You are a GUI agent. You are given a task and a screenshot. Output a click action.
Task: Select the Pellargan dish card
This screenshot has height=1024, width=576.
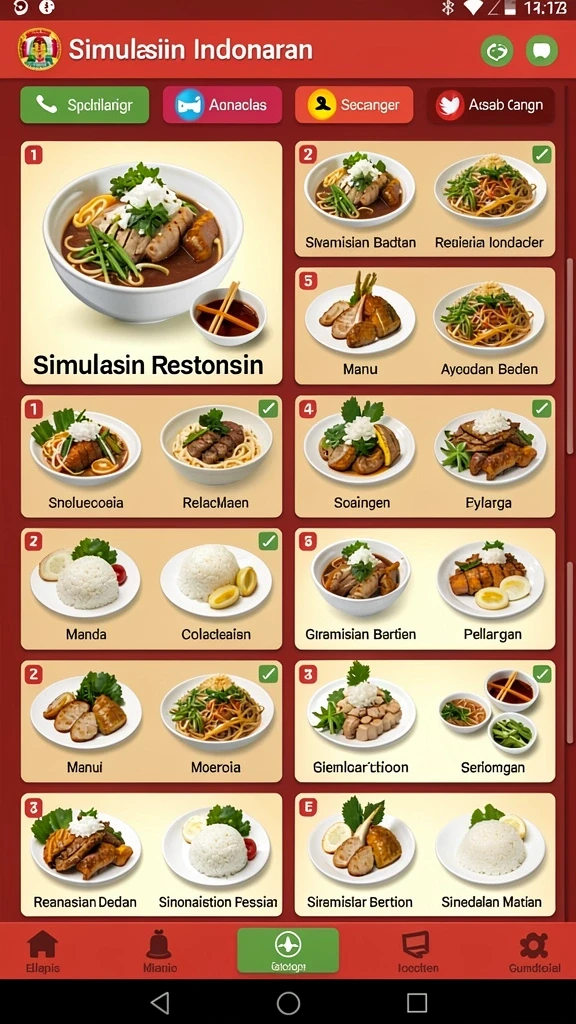pos(491,589)
